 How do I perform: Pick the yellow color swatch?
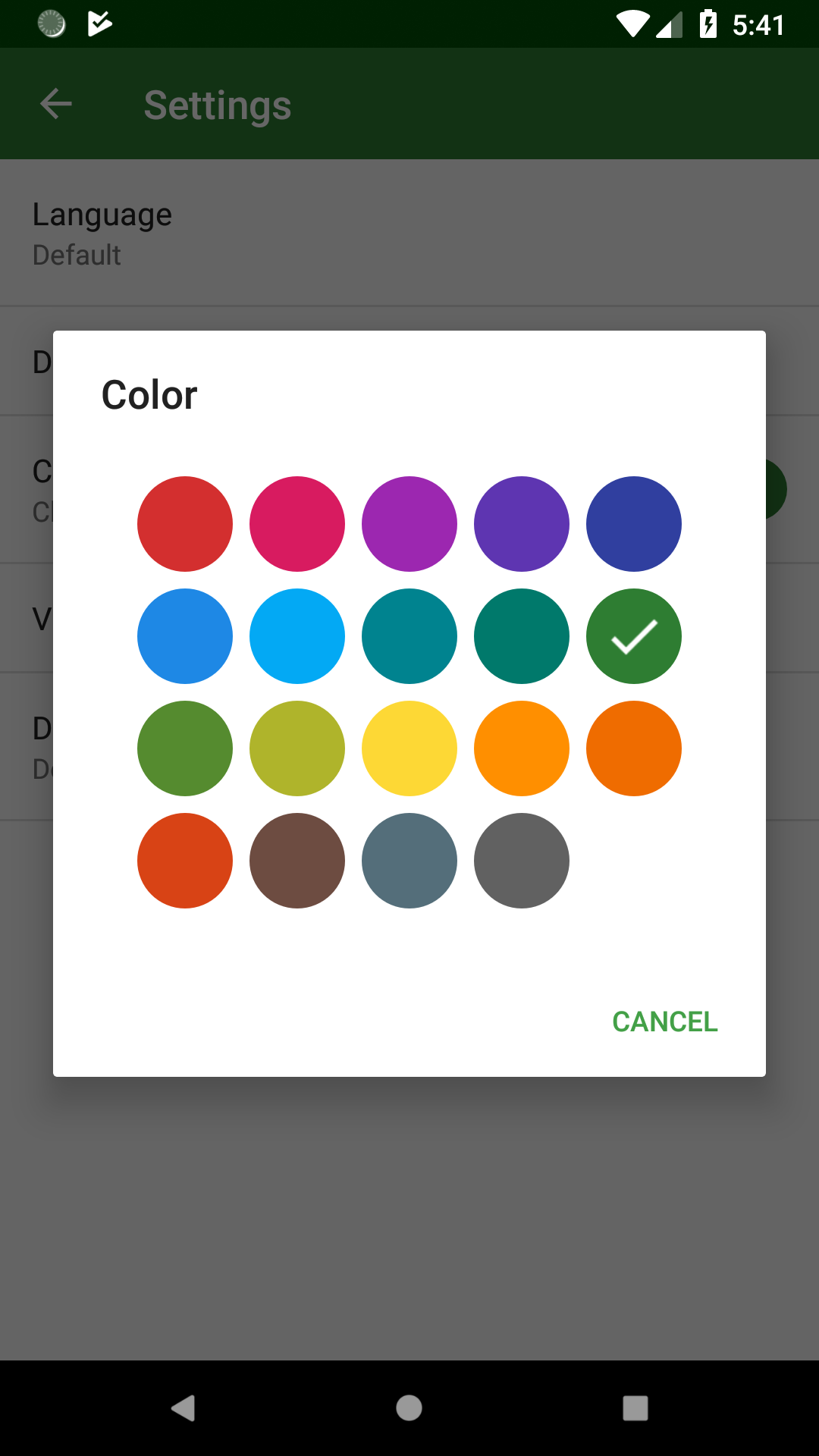[x=409, y=748]
